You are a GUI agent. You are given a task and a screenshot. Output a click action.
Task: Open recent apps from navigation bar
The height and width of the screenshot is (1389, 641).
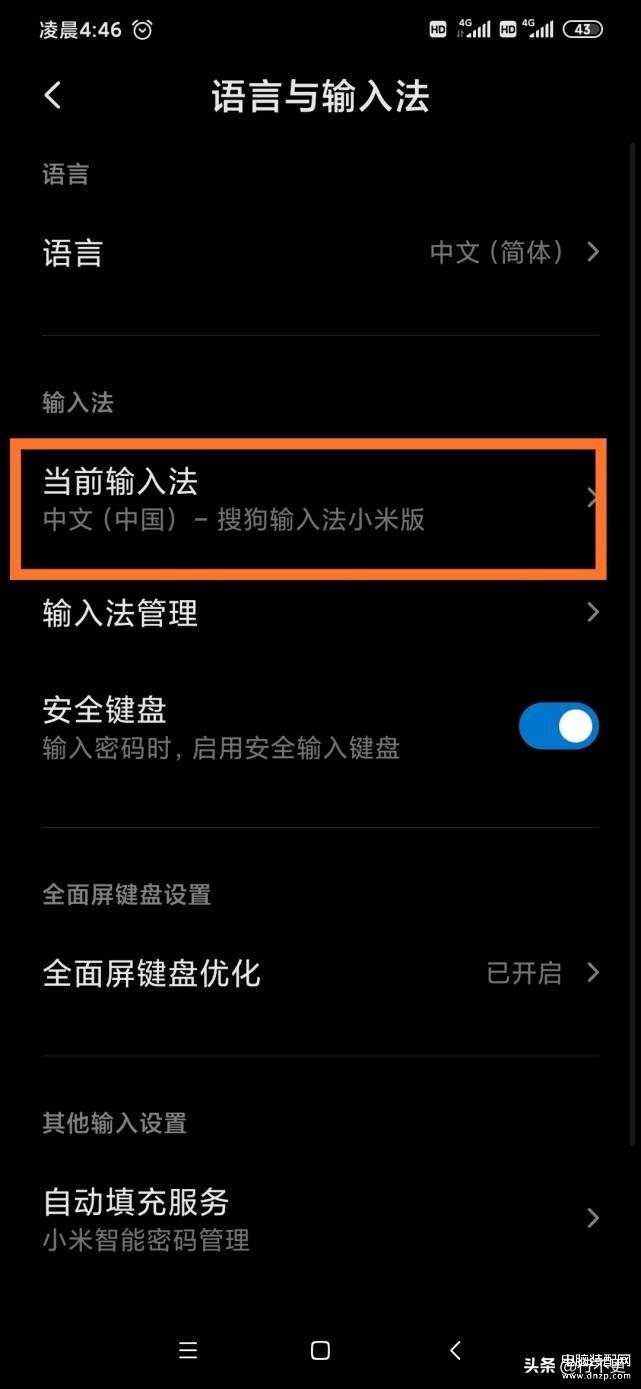click(x=187, y=1351)
